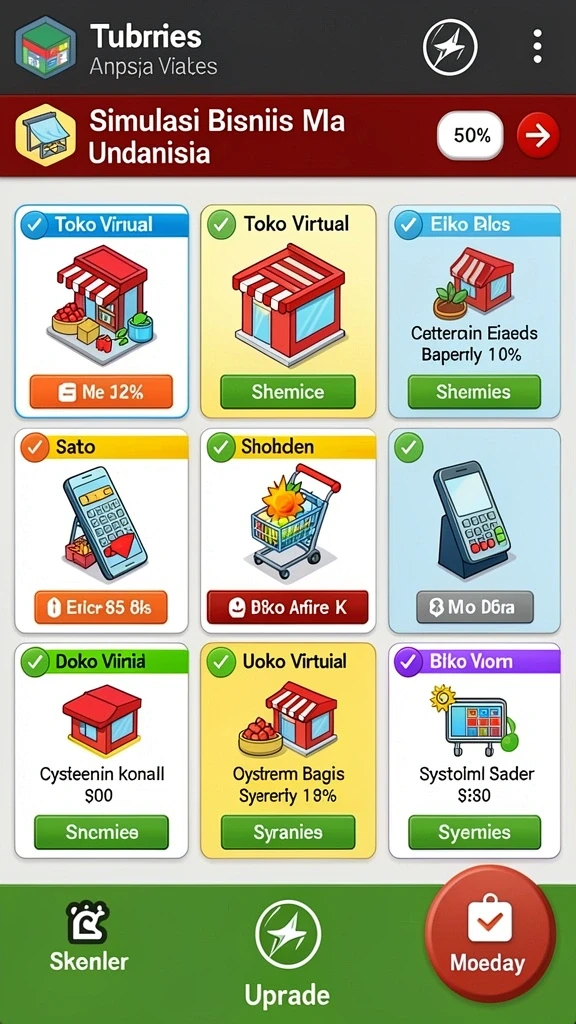Viewport: 576px width, 1024px height.
Task: Open the Sato calculator card
Action: click(x=101, y=531)
